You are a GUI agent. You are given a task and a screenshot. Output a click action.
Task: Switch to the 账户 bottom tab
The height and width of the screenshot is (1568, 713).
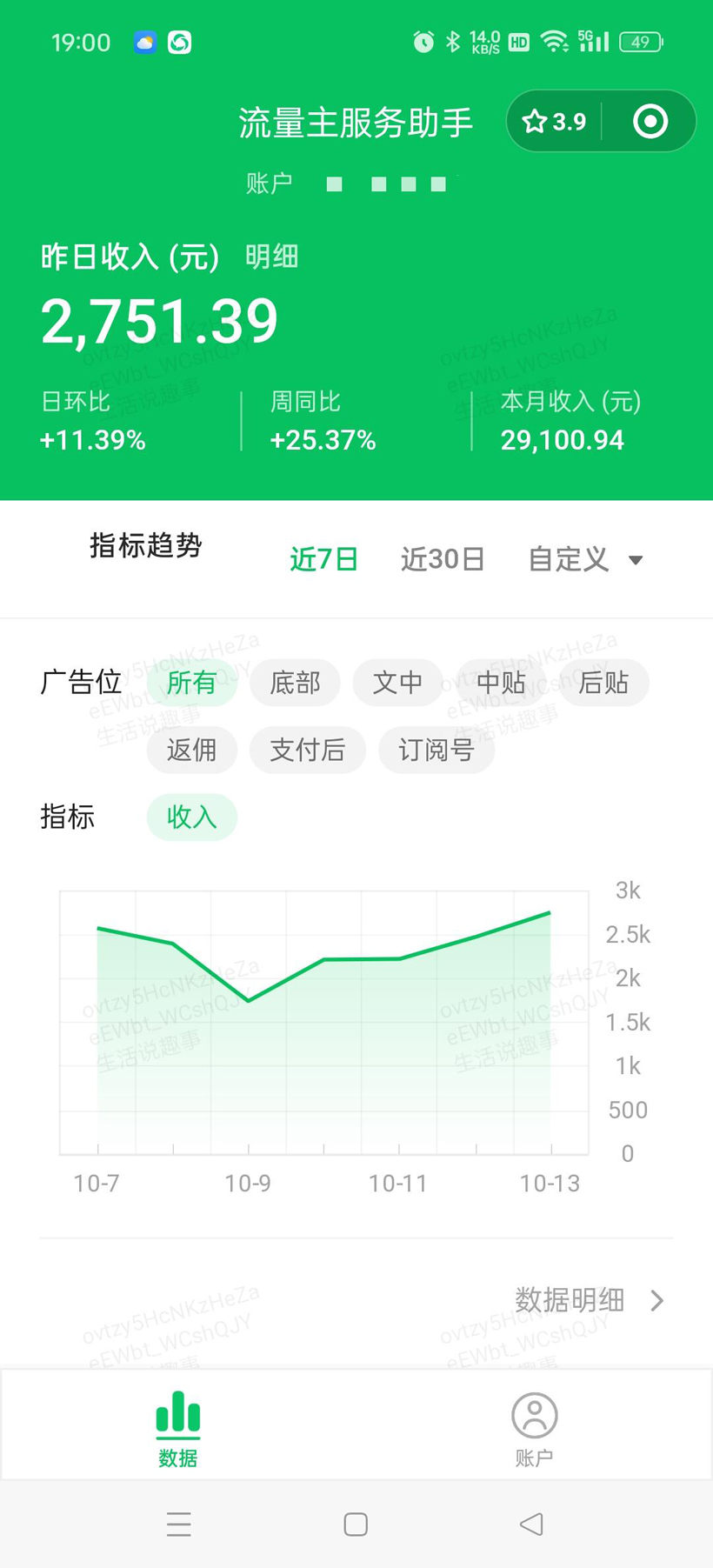click(534, 1428)
